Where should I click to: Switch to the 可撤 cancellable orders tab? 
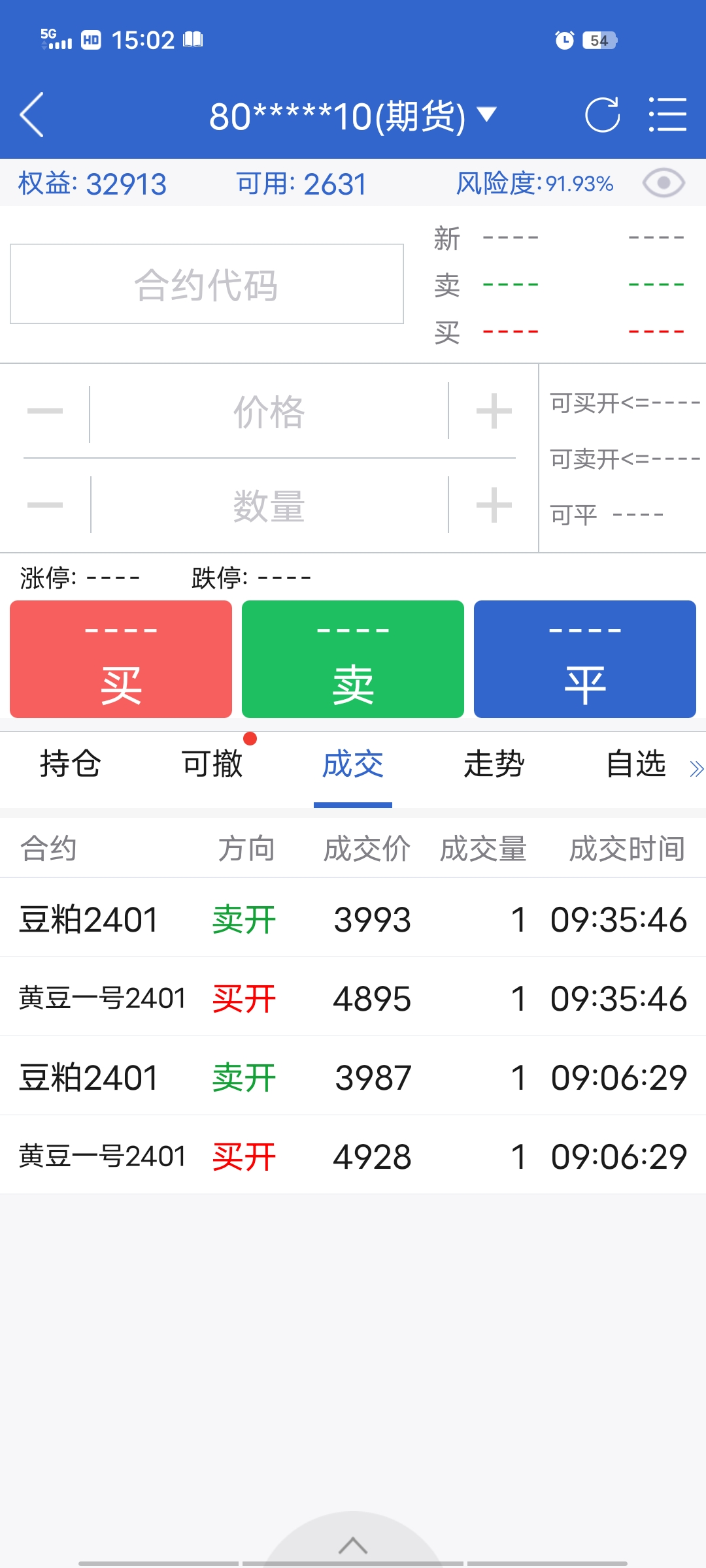[x=212, y=764]
